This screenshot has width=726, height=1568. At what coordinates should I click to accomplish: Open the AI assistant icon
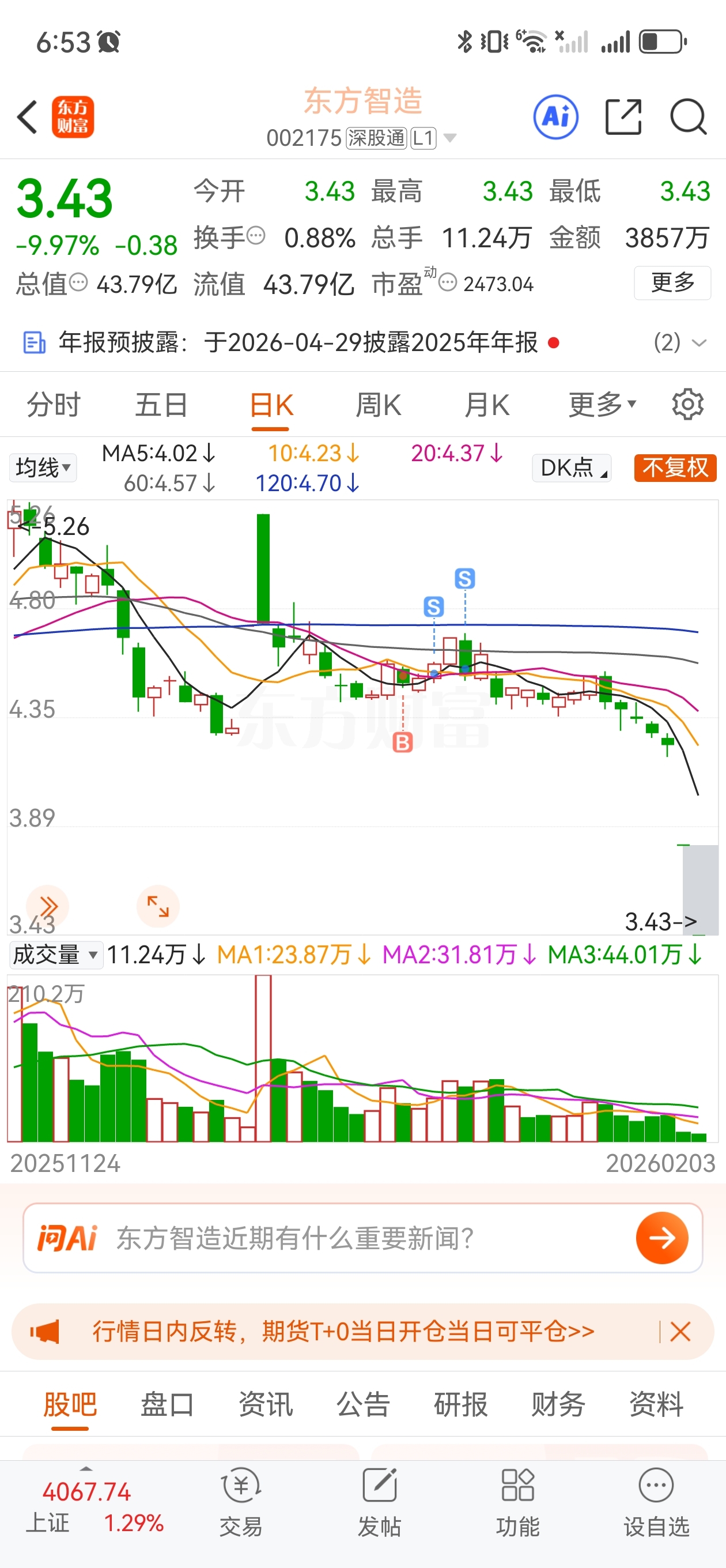pyautogui.click(x=555, y=117)
